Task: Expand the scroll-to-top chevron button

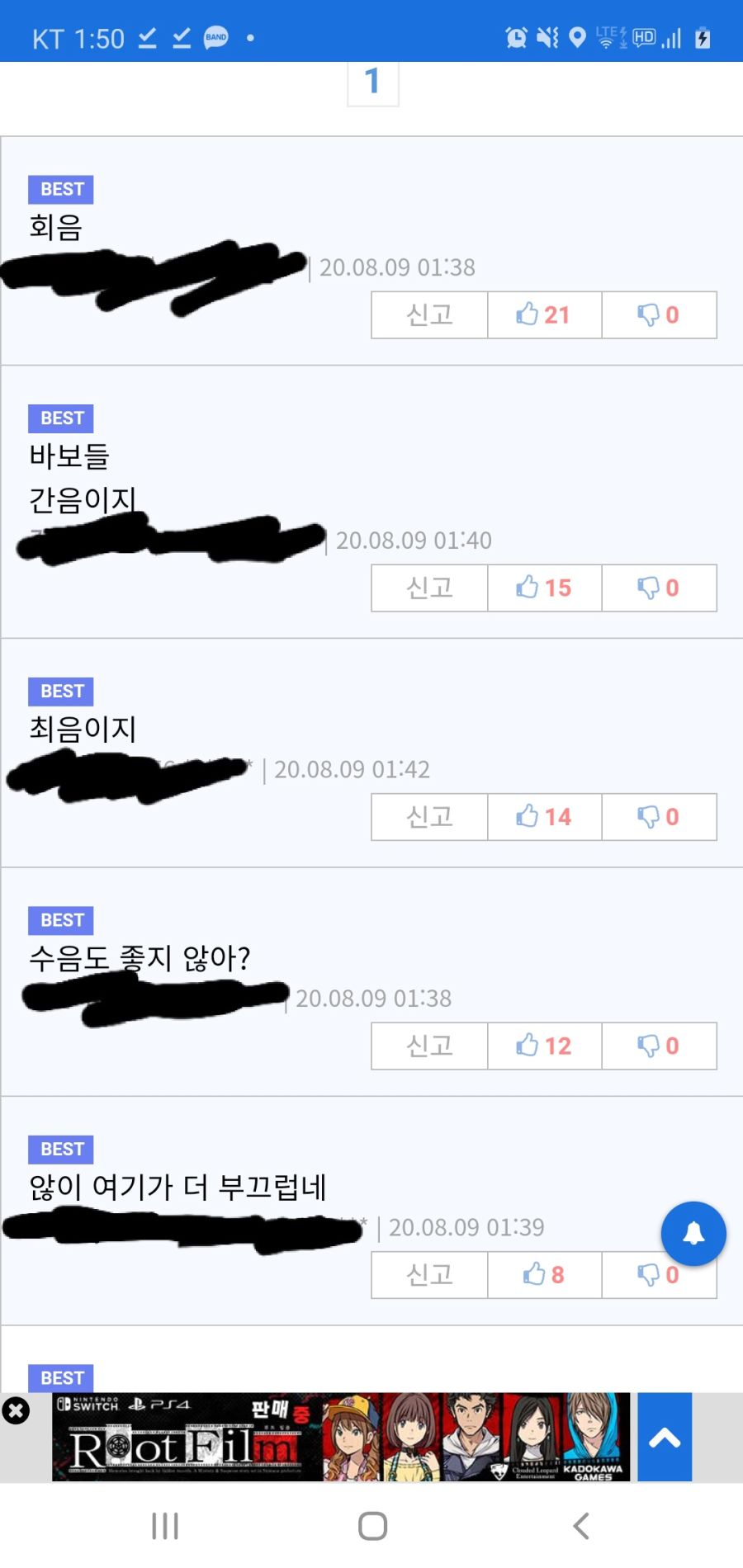Action: coord(665,1437)
